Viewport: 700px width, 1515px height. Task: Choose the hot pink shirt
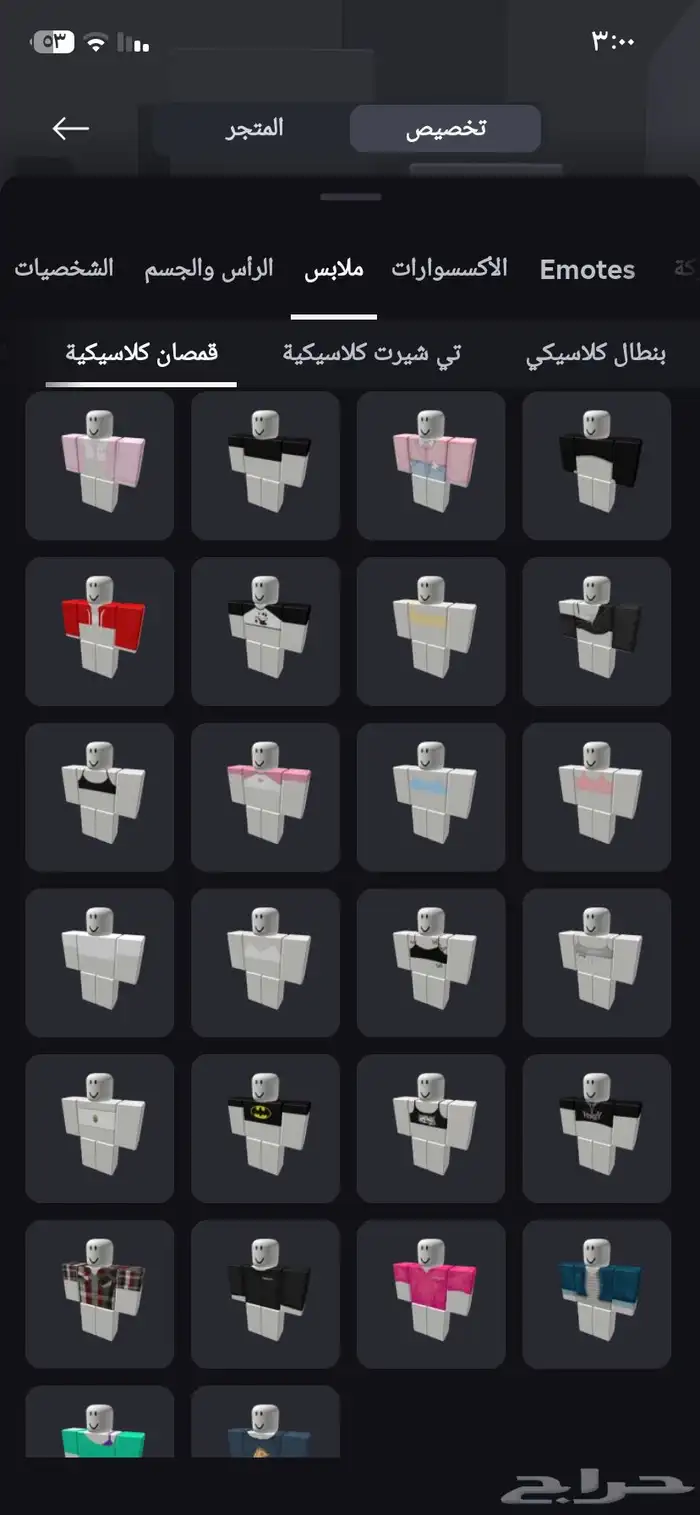431,1294
